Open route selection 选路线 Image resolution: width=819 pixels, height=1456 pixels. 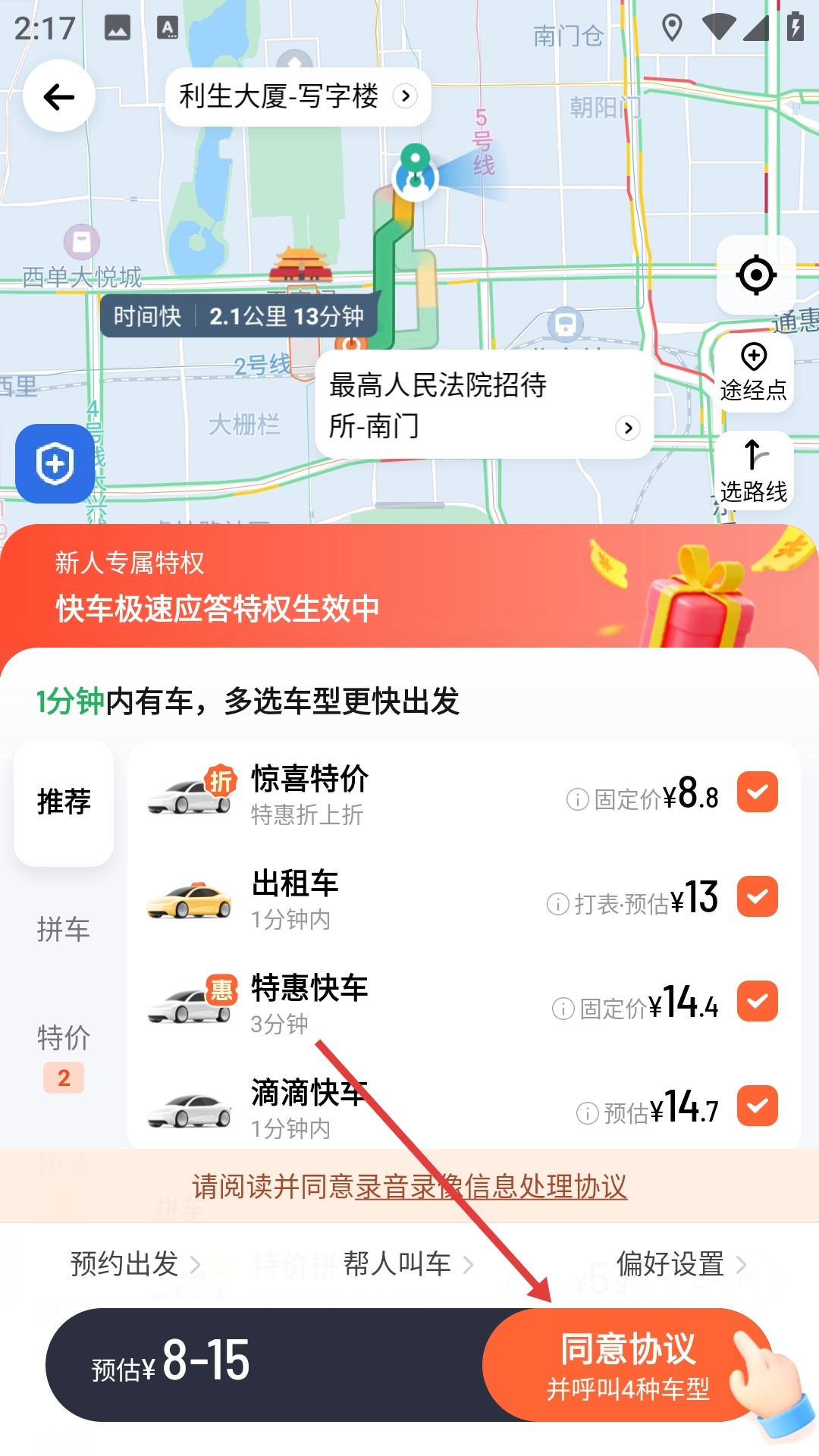(x=753, y=471)
